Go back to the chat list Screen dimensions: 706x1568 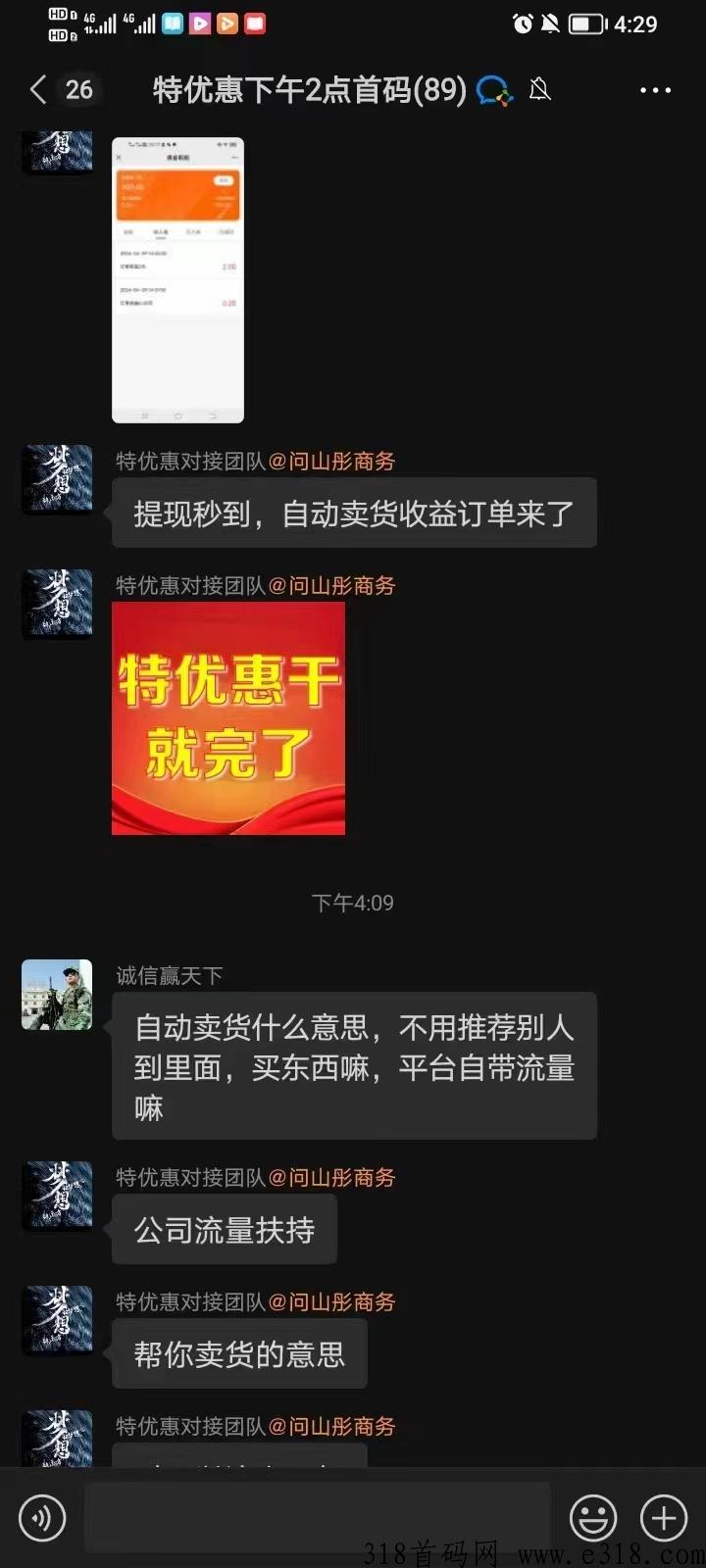(x=39, y=90)
